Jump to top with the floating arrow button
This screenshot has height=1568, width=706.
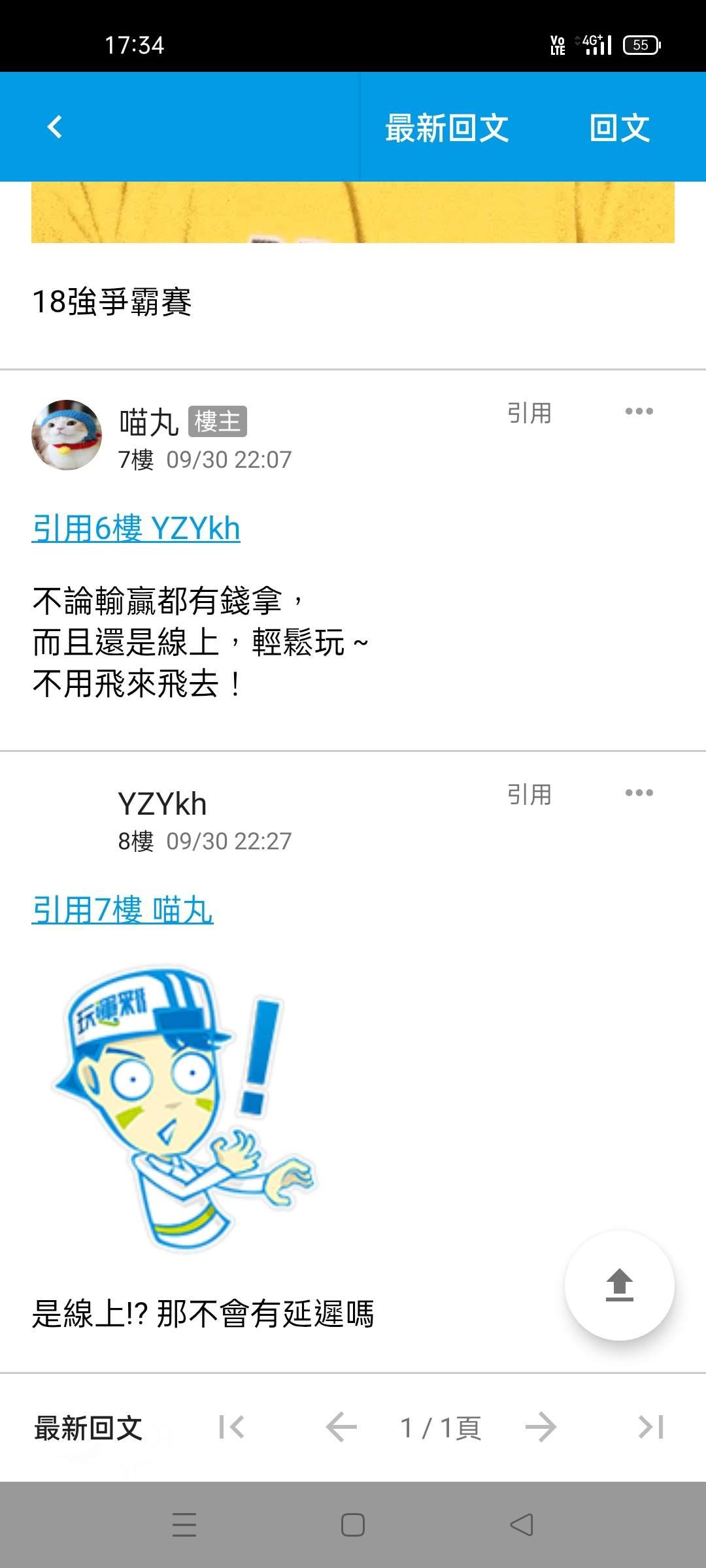click(619, 1286)
